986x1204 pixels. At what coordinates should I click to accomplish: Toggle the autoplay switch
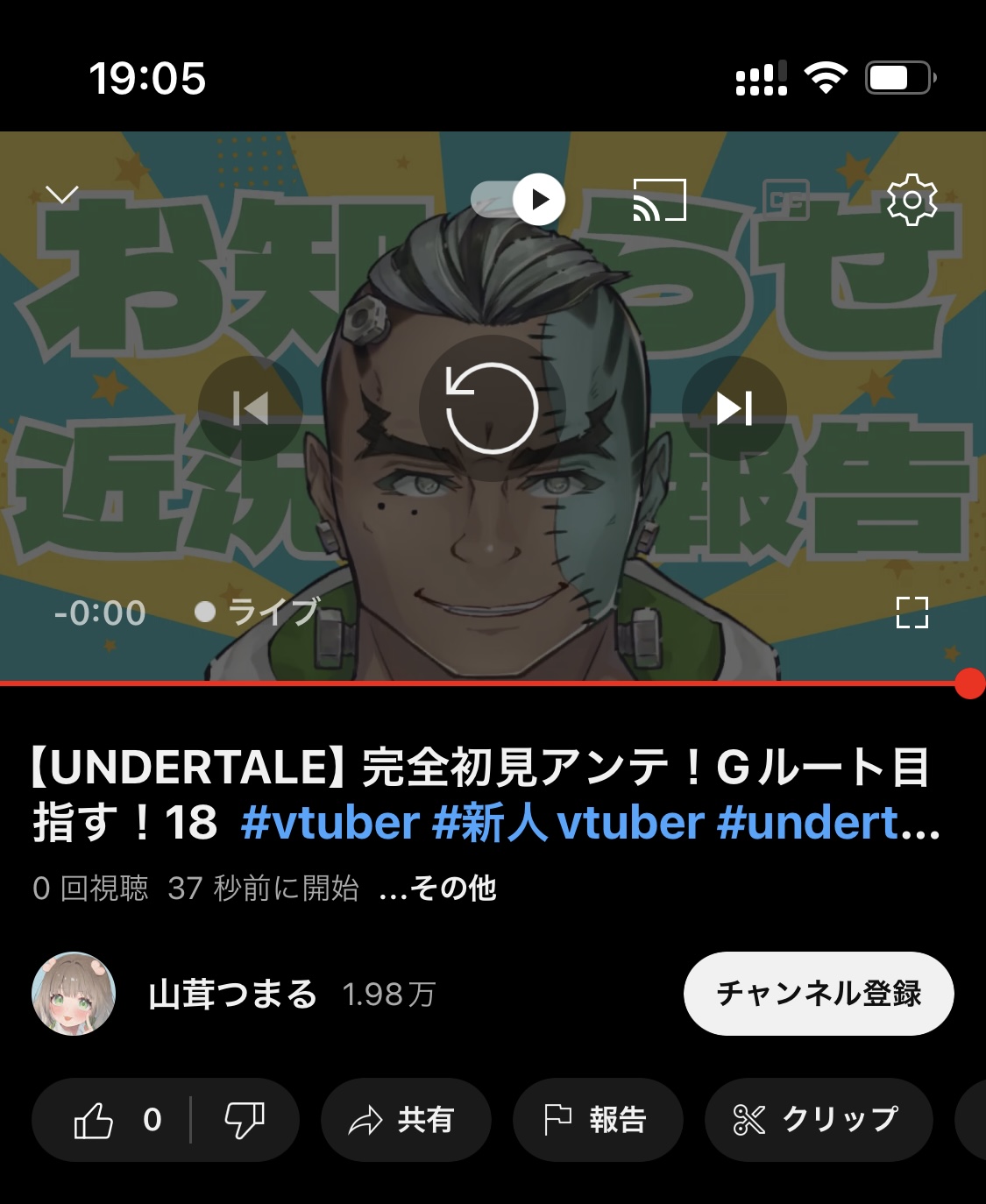518,200
